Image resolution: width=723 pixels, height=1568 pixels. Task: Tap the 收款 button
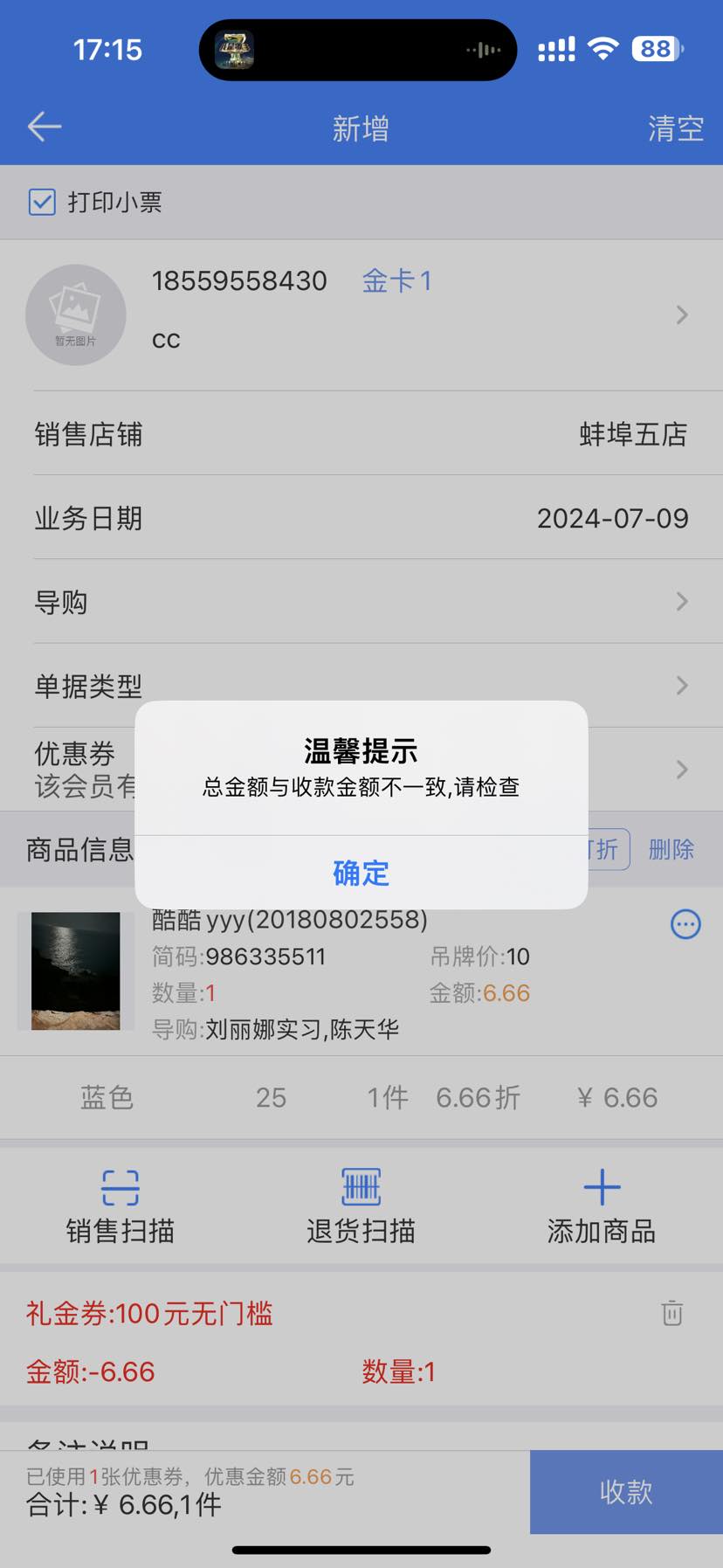tap(626, 1492)
